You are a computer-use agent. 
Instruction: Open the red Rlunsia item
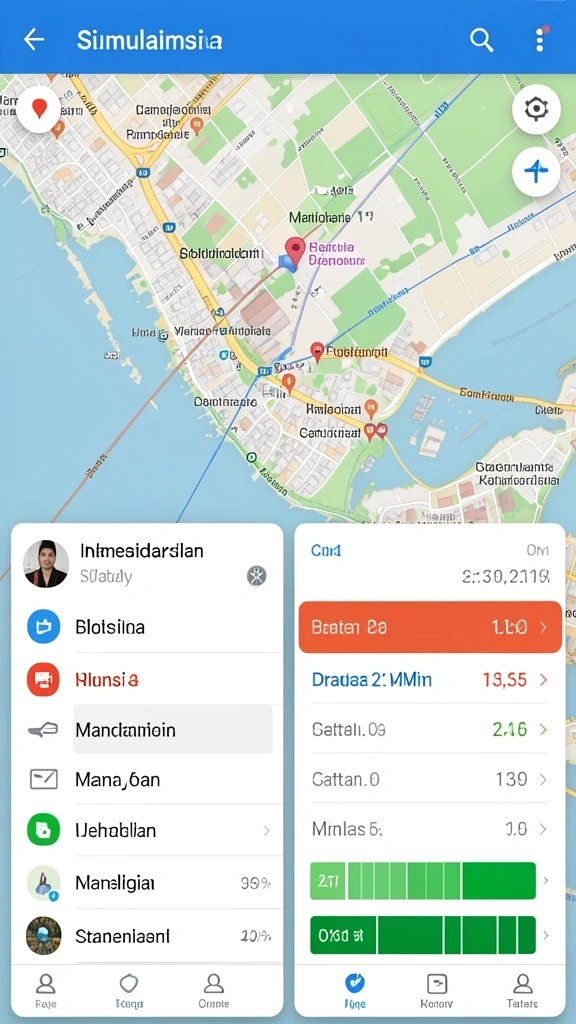[x=148, y=679]
